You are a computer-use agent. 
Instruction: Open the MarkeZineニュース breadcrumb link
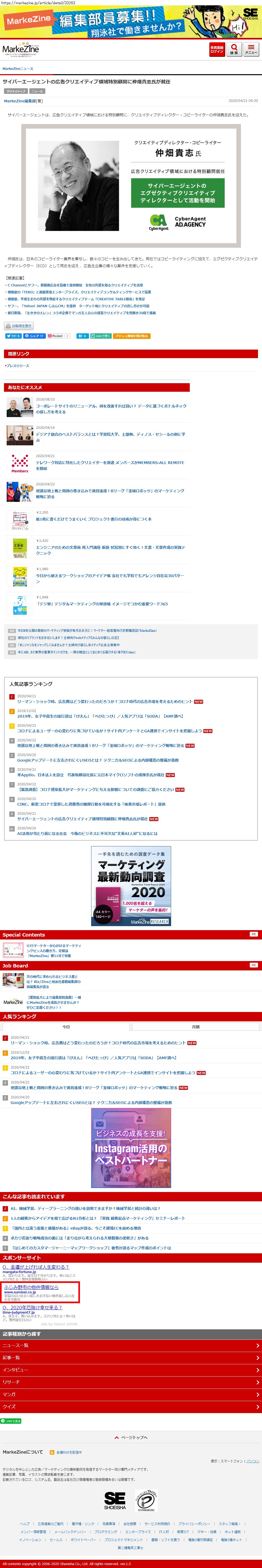(18, 69)
